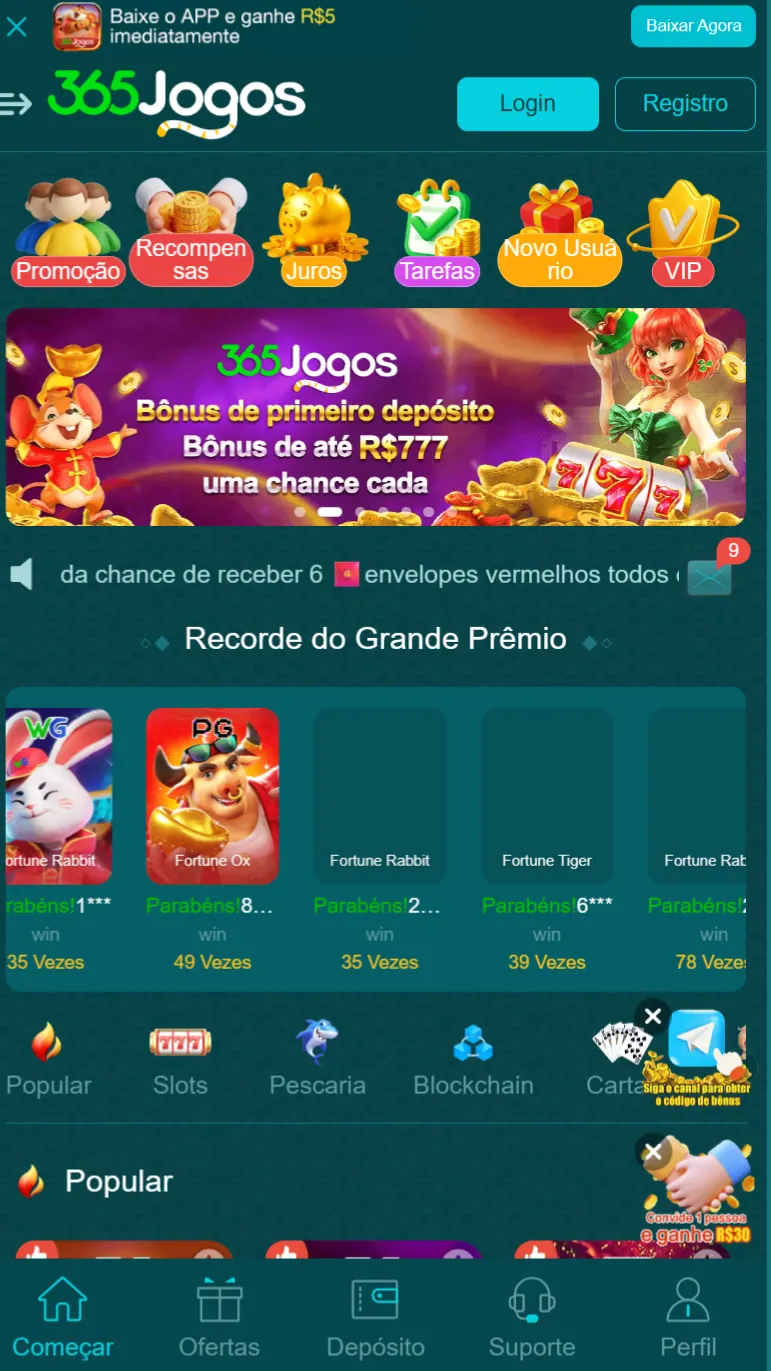Dismiss the Telegram floating widget
Image resolution: width=771 pixels, height=1371 pixels.
(x=653, y=1017)
